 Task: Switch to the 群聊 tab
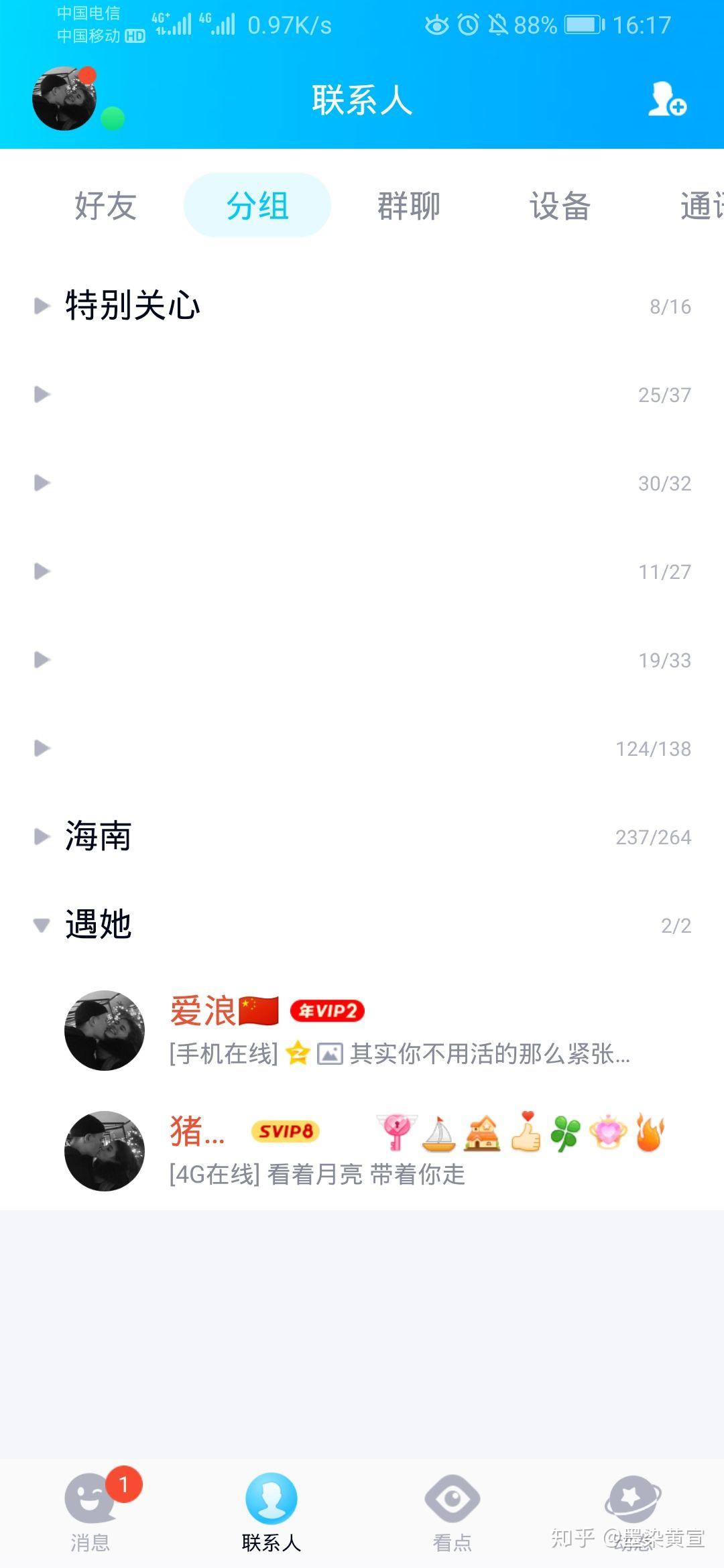(408, 206)
